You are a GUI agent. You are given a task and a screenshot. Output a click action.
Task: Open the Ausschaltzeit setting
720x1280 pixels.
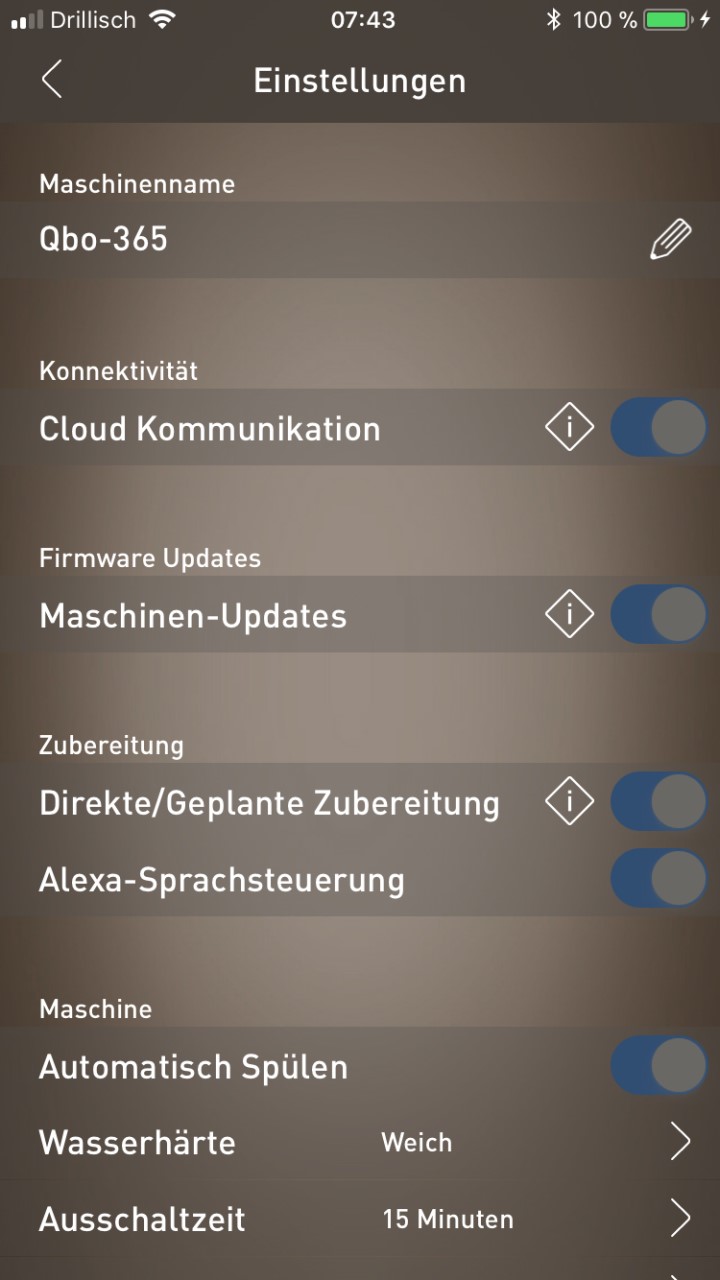click(679, 1219)
